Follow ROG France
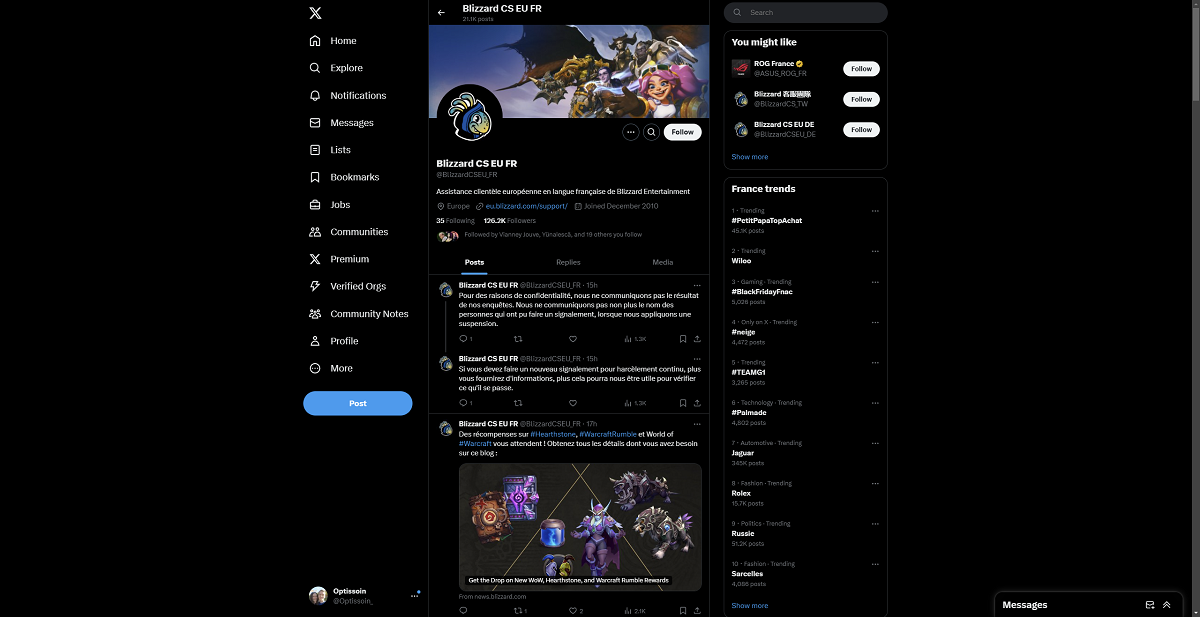The width and height of the screenshot is (1200, 617). [x=861, y=69]
